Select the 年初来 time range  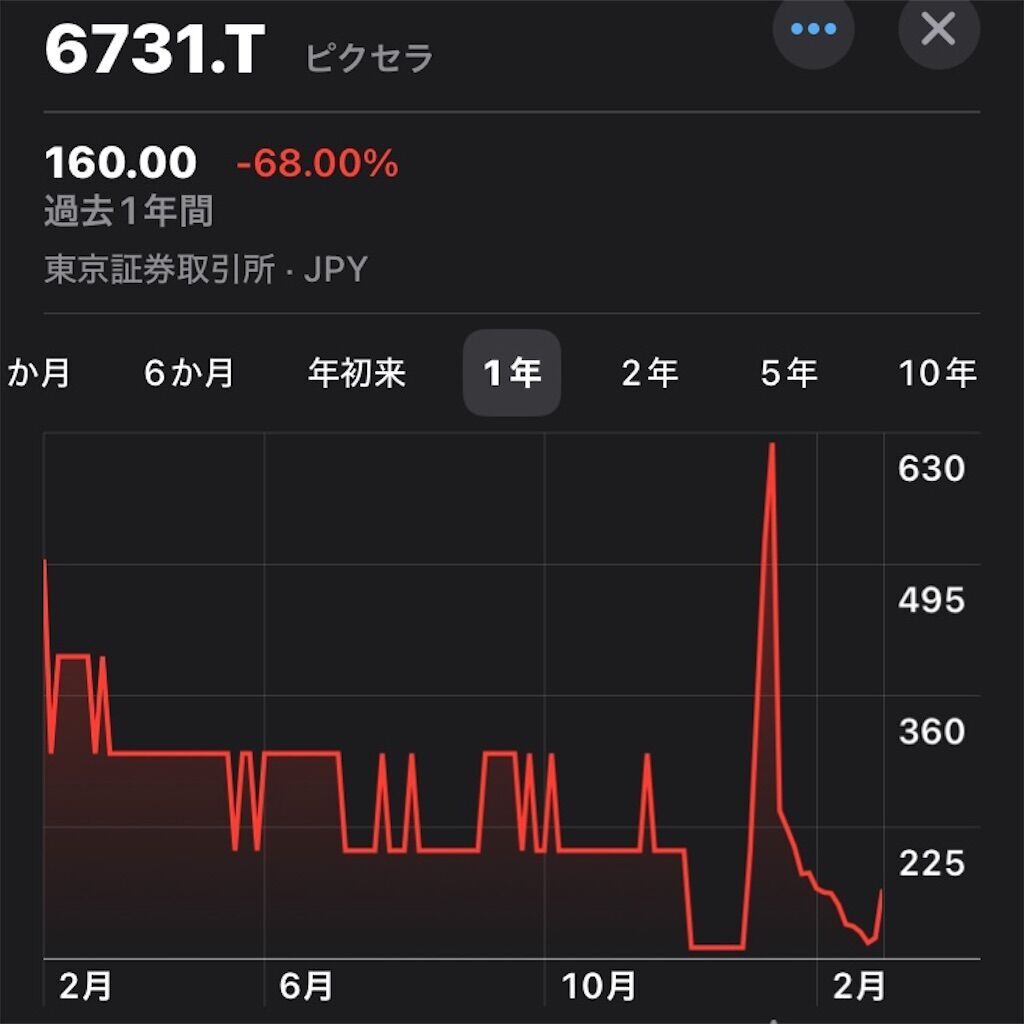tap(356, 374)
